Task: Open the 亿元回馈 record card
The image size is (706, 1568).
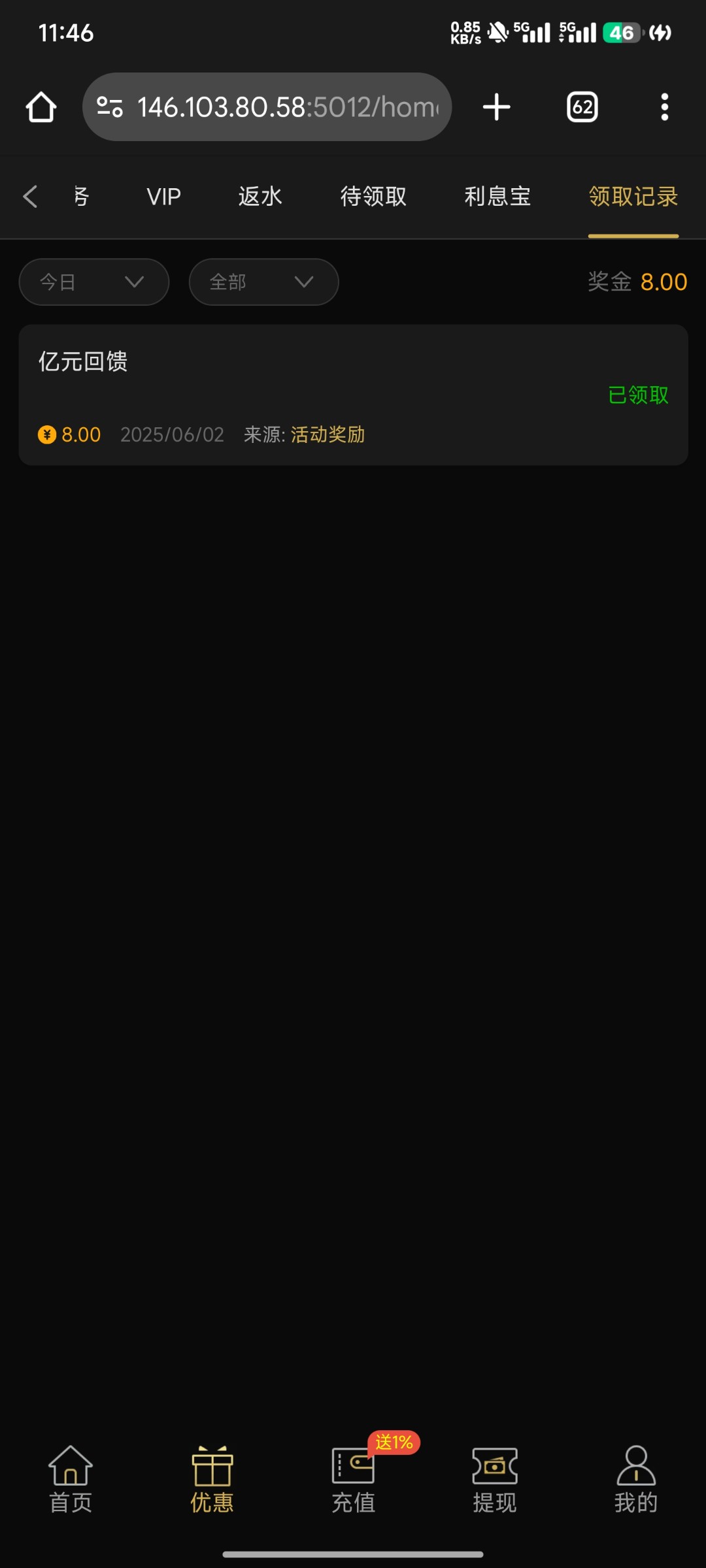Action: tap(353, 395)
